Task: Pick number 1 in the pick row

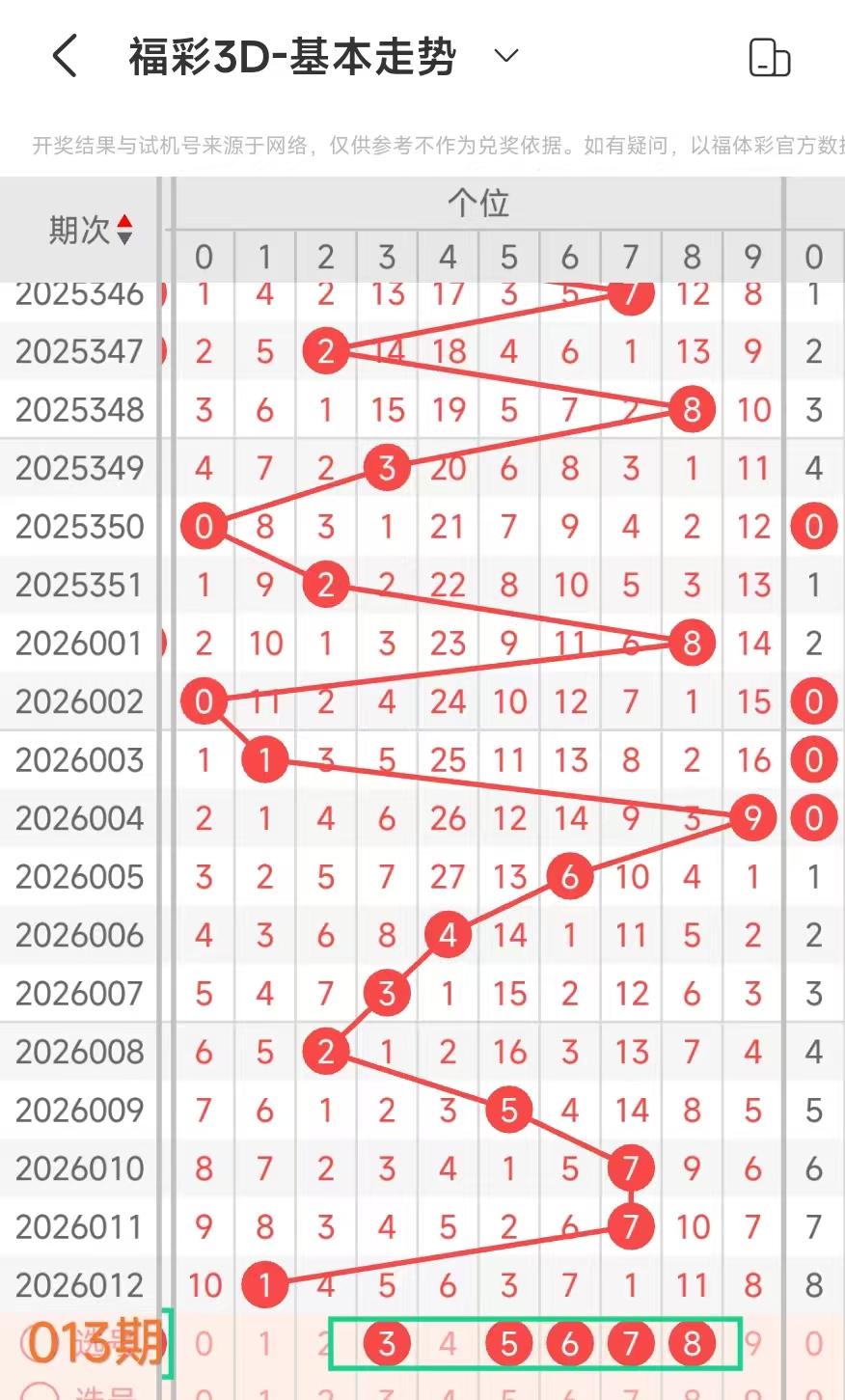Action: point(264,1343)
